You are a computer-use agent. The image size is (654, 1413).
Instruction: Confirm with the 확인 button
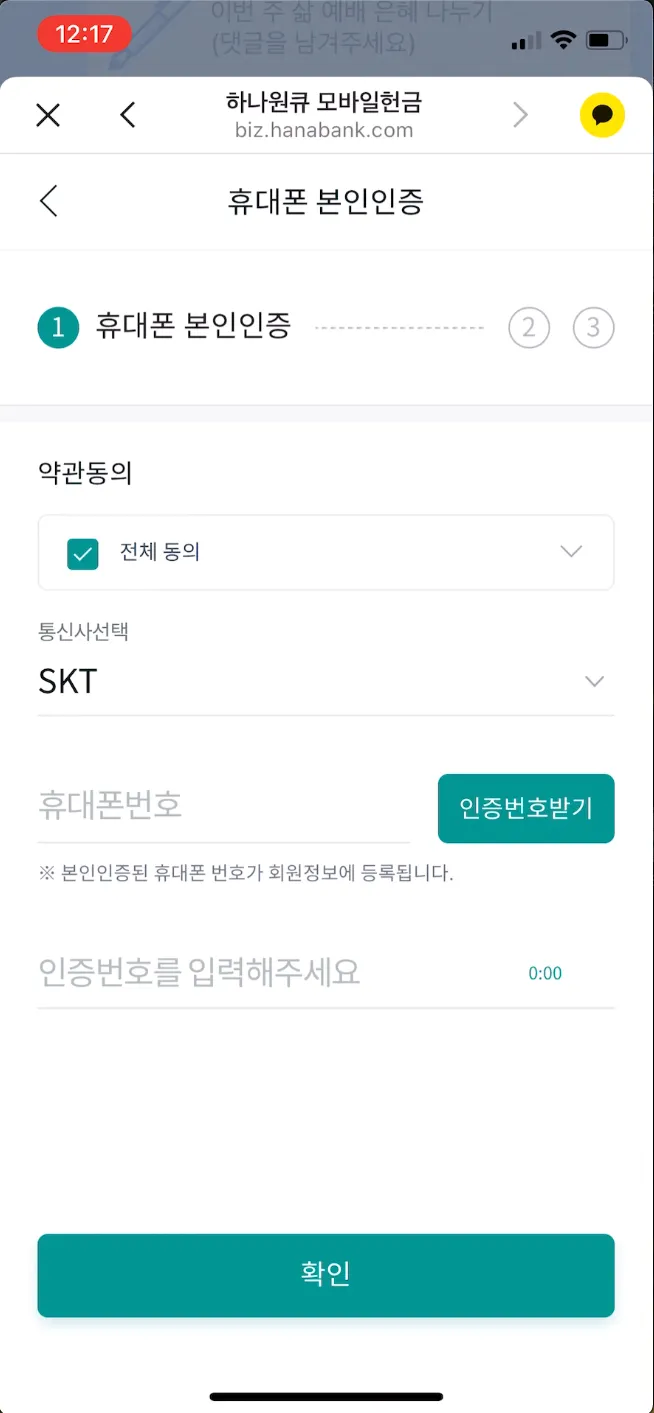326,1275
